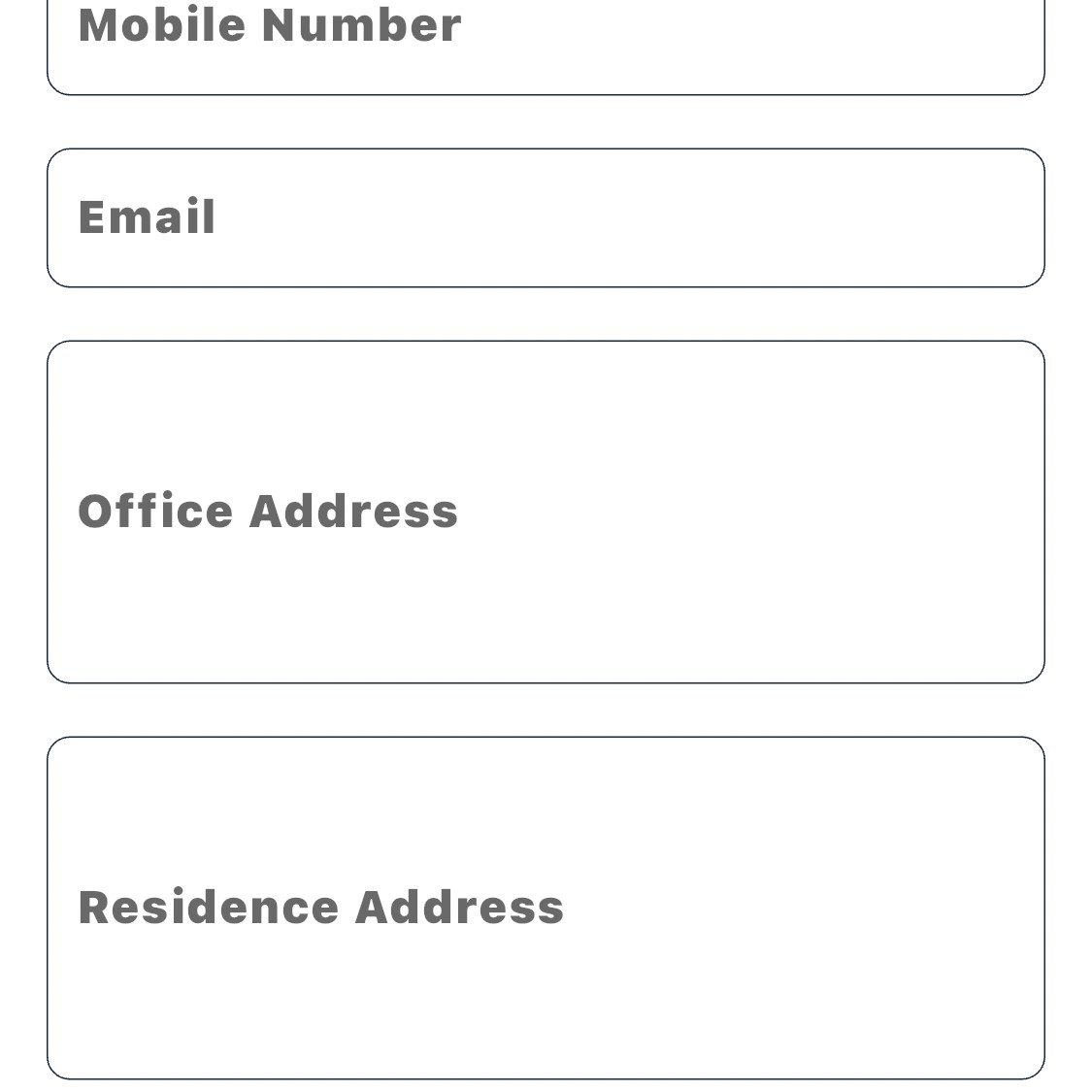Image resolution: width=1092 pixels, height=1092 pixels.
Task: Select the Office Address text box
Action: pos(546,512)
